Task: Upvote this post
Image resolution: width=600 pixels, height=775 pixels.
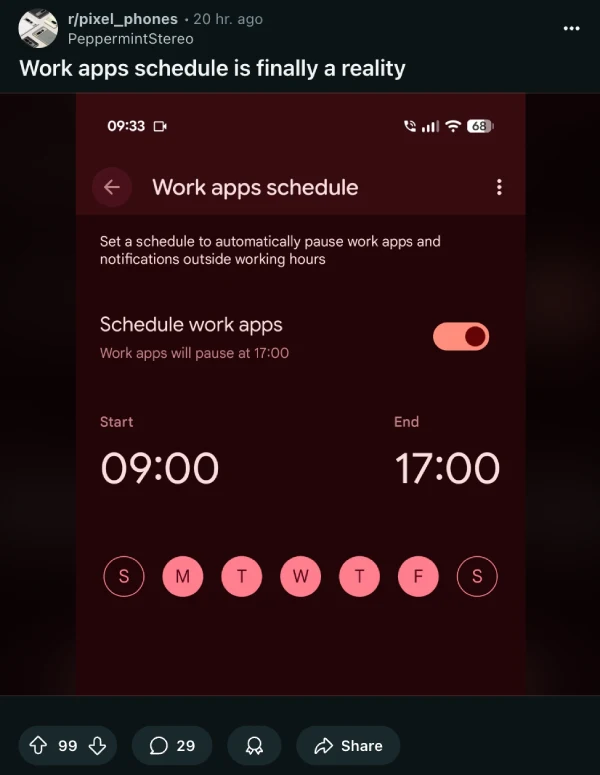Action: (x=39, y=746)
